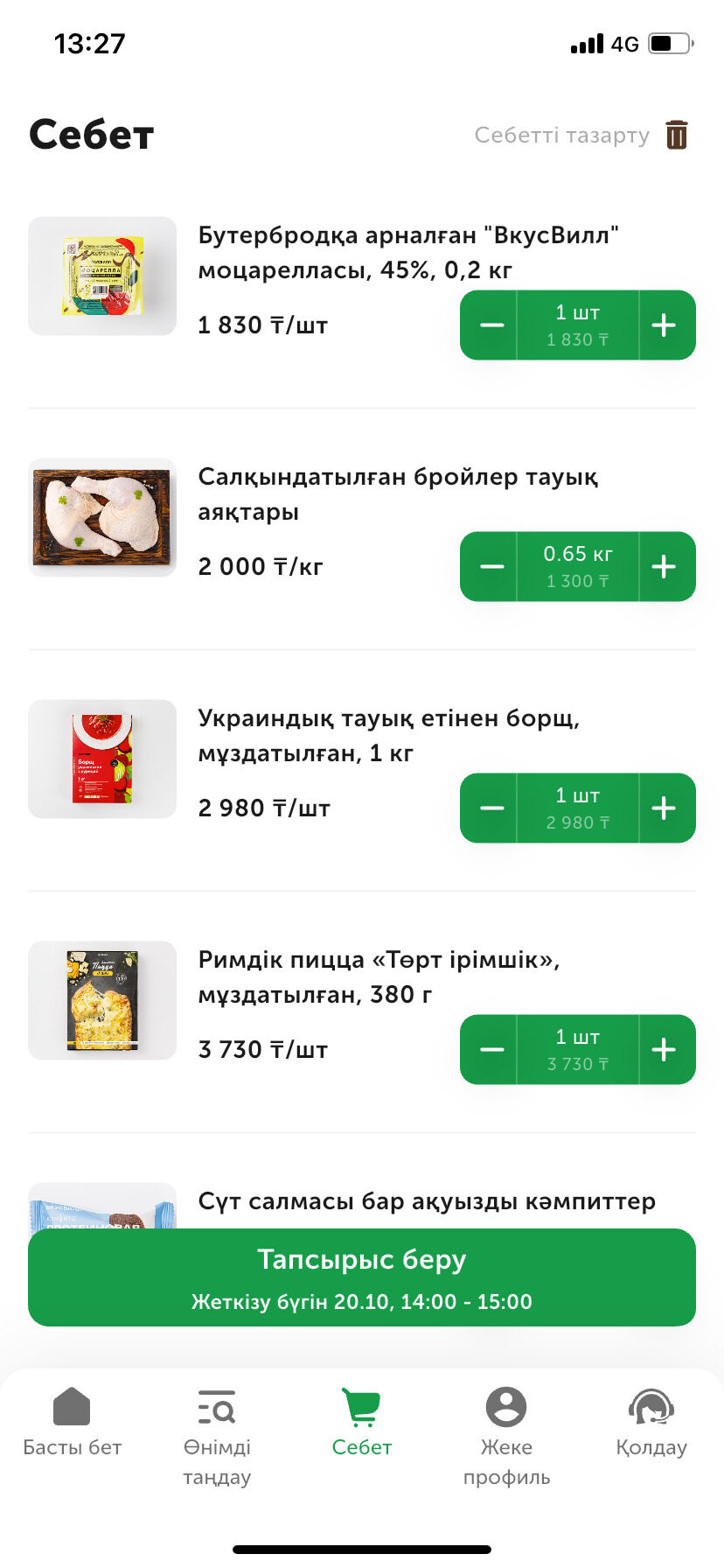This screenshot has height=1568, width=724.
Task: Decrease the Ukrainian borscht quantity
Action: (x=491, y=808)
